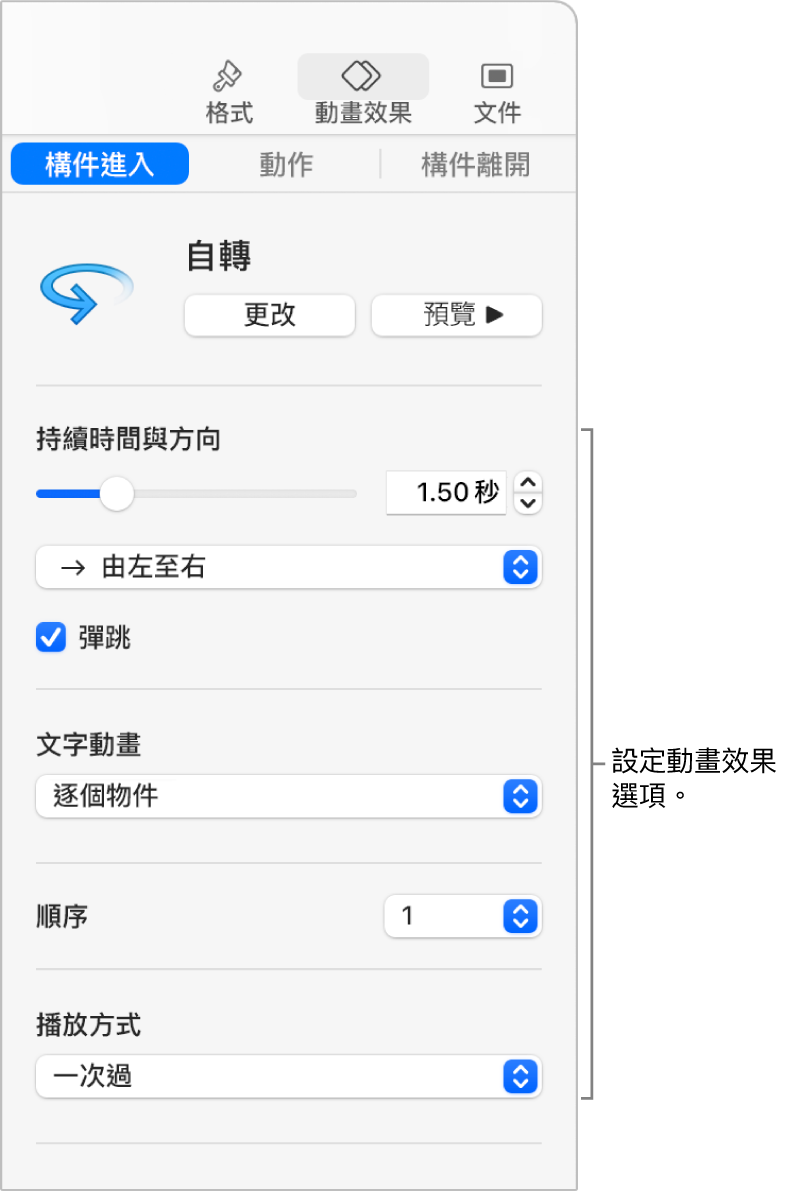Screen dimensions: 795x1192
Task: Tap 更改 to change the animation
Action: click(x=269, y=315)
